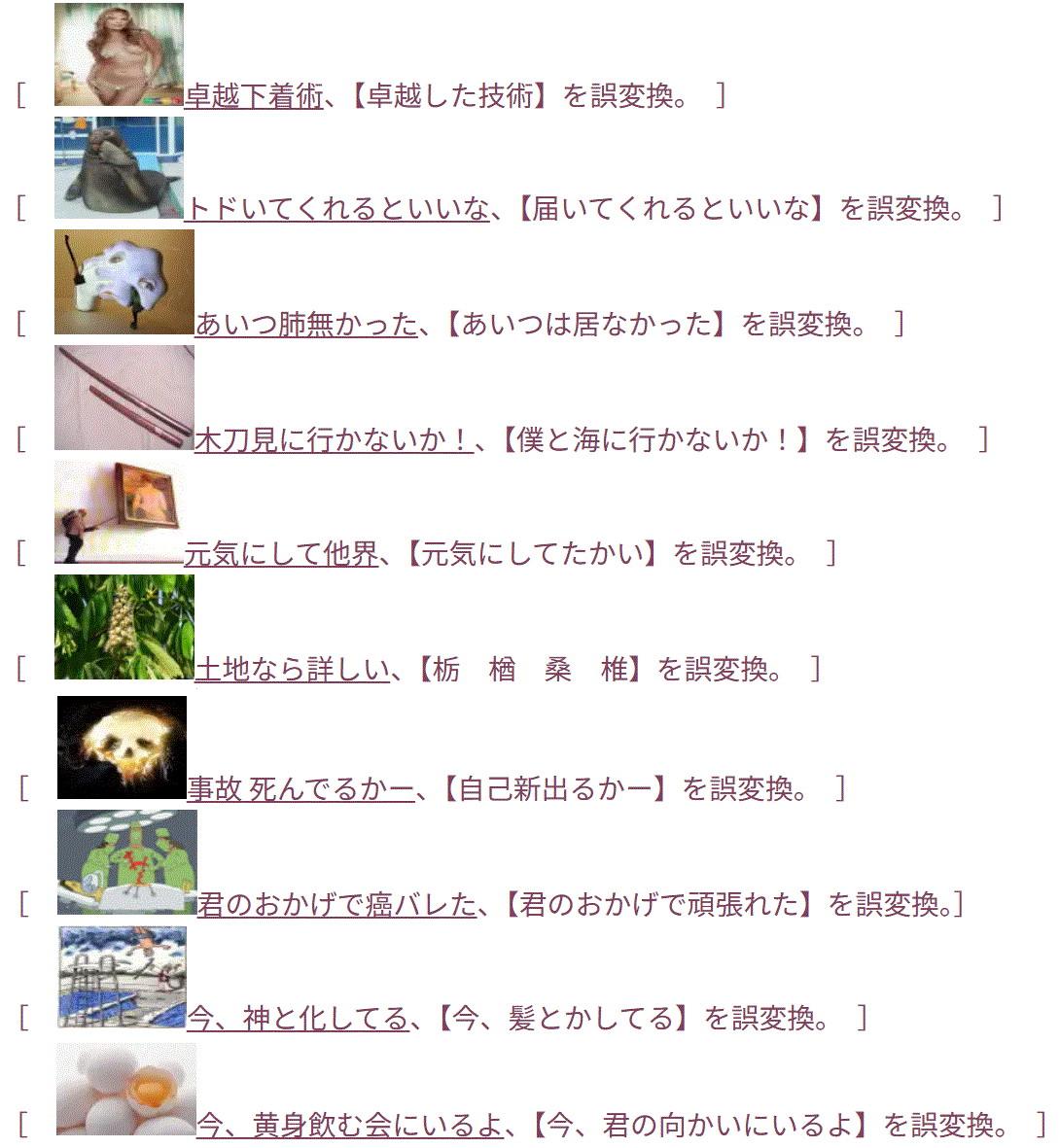The width and height of the screenshot is (1060, 1148).
Task: Open the 今、黄身飲む会にいるよ link
Action: click(x=350, y=1127)
